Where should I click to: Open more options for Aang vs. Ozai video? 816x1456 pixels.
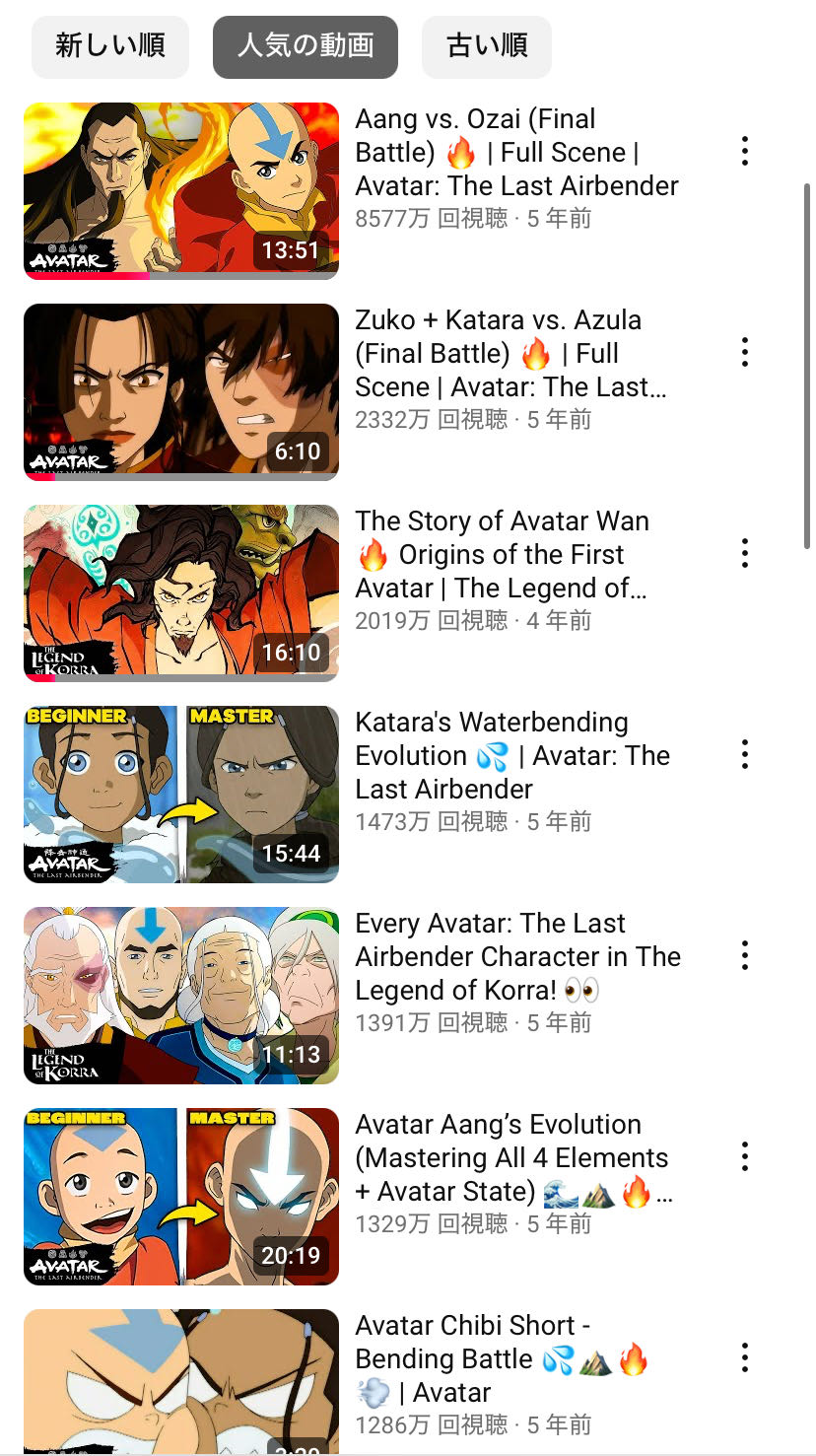pos(745,151)
